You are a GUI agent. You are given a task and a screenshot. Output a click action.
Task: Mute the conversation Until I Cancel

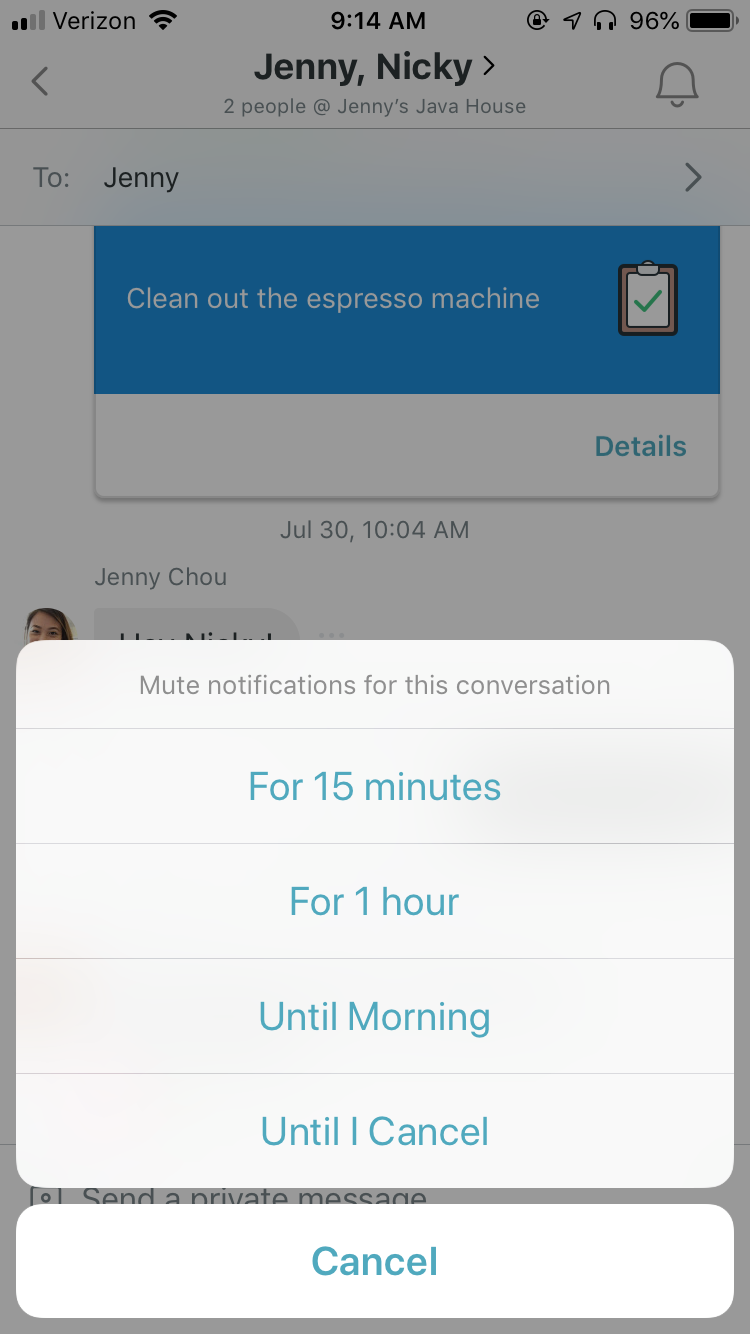point(375,1131)
